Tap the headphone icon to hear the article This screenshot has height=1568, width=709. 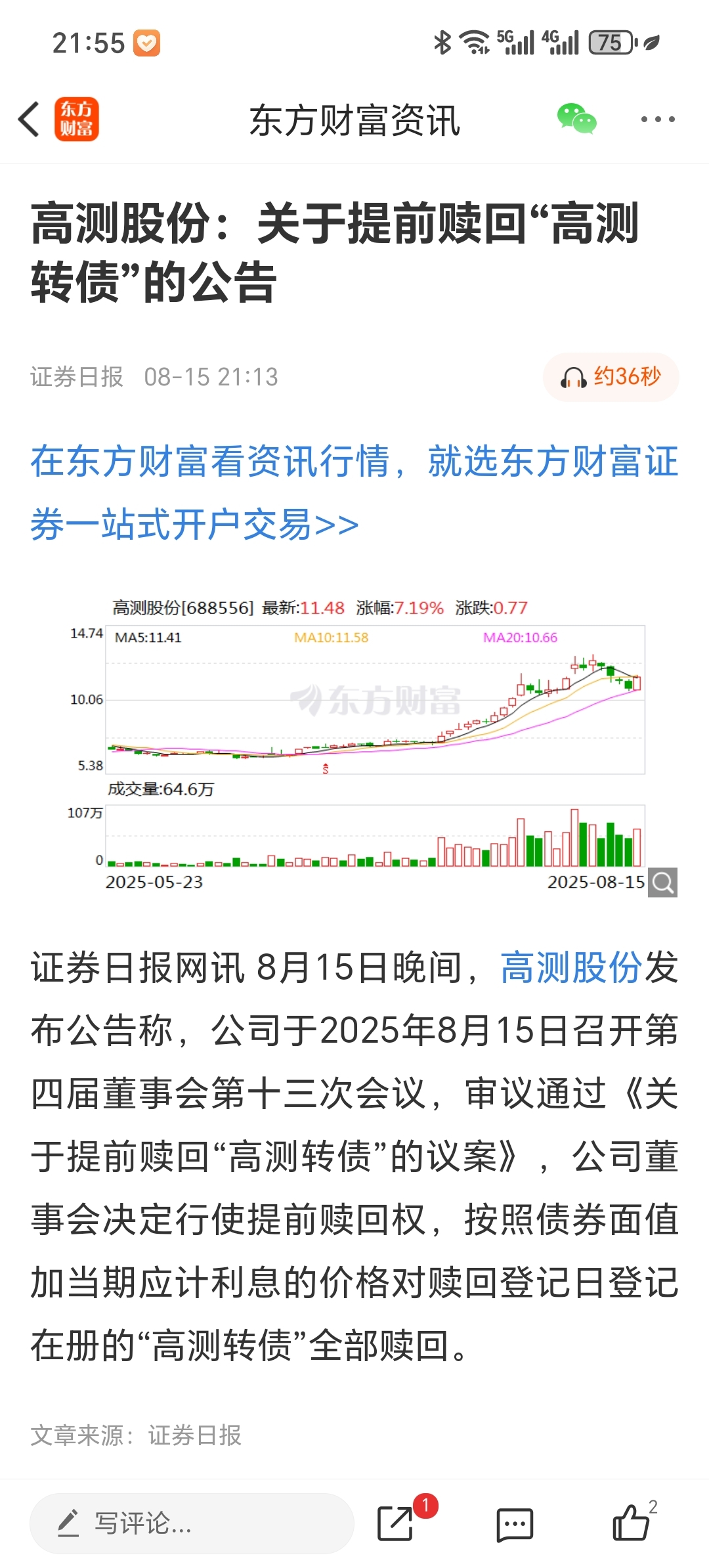(x=574, y=376)
